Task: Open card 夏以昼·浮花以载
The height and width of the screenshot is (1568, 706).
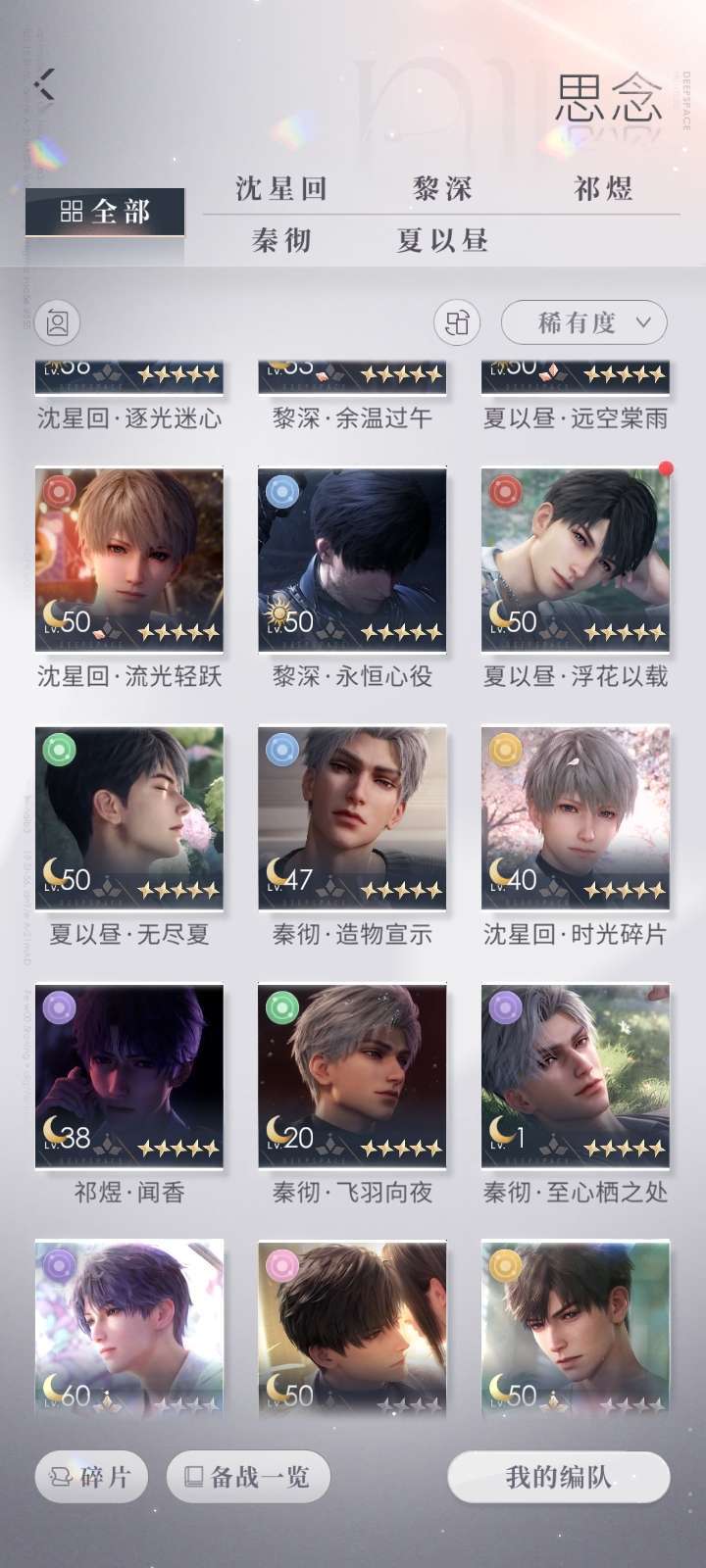Action: [x=576, y=561]
